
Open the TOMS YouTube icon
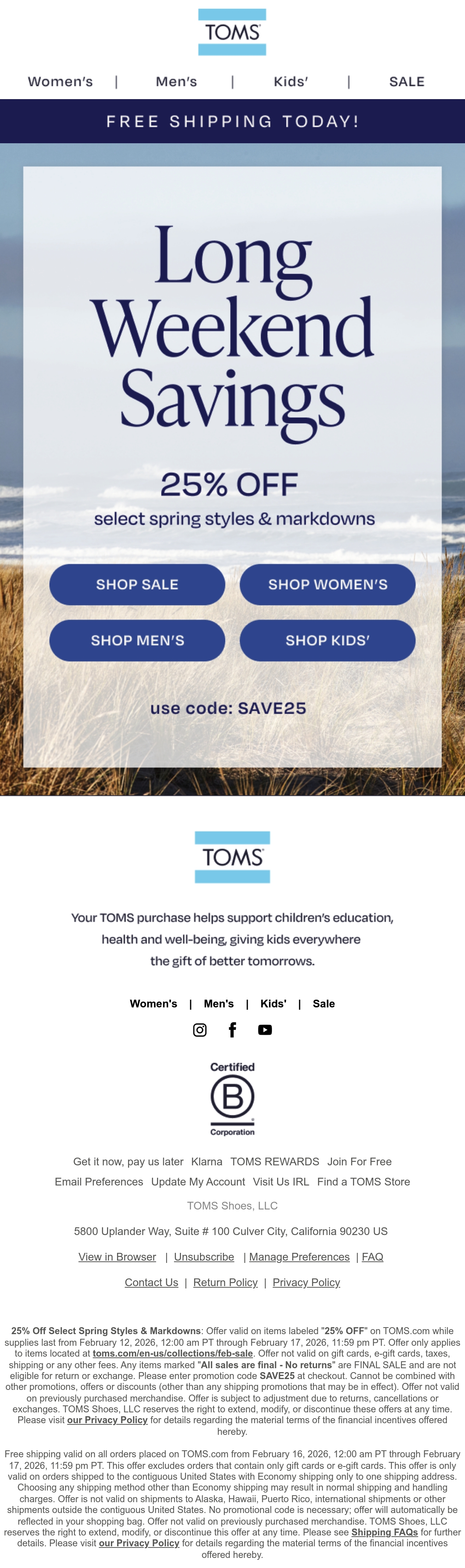(265, 1030)
